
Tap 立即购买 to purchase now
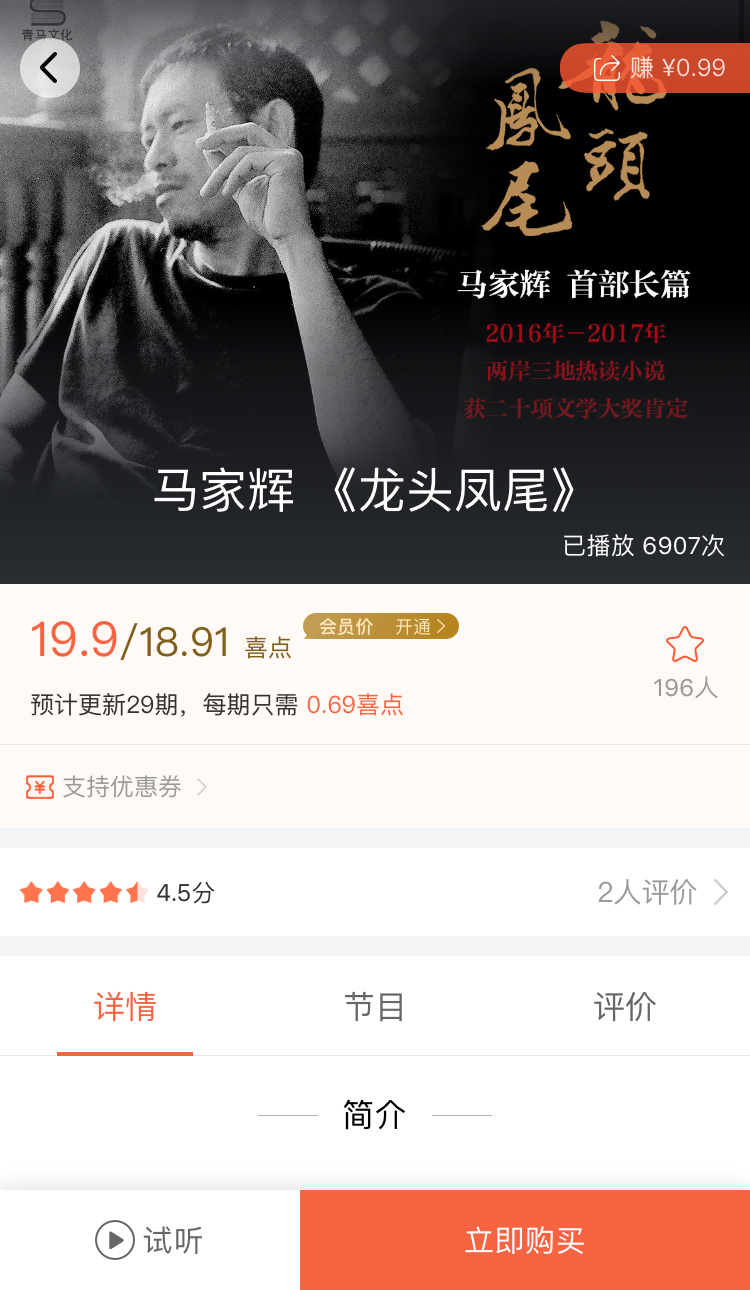(x=525, y=1241)
